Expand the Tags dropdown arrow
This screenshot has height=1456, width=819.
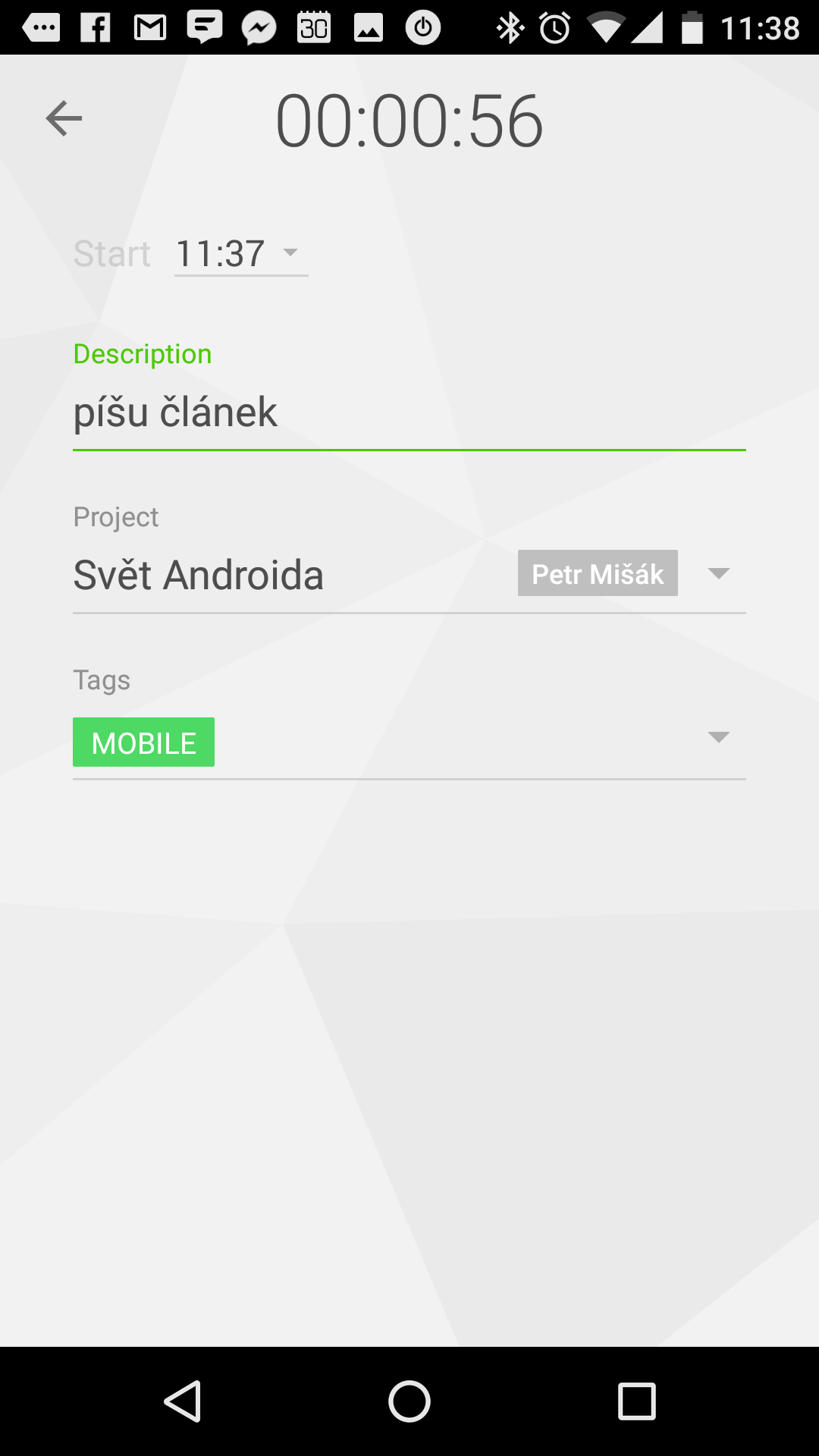click(717, 737)
